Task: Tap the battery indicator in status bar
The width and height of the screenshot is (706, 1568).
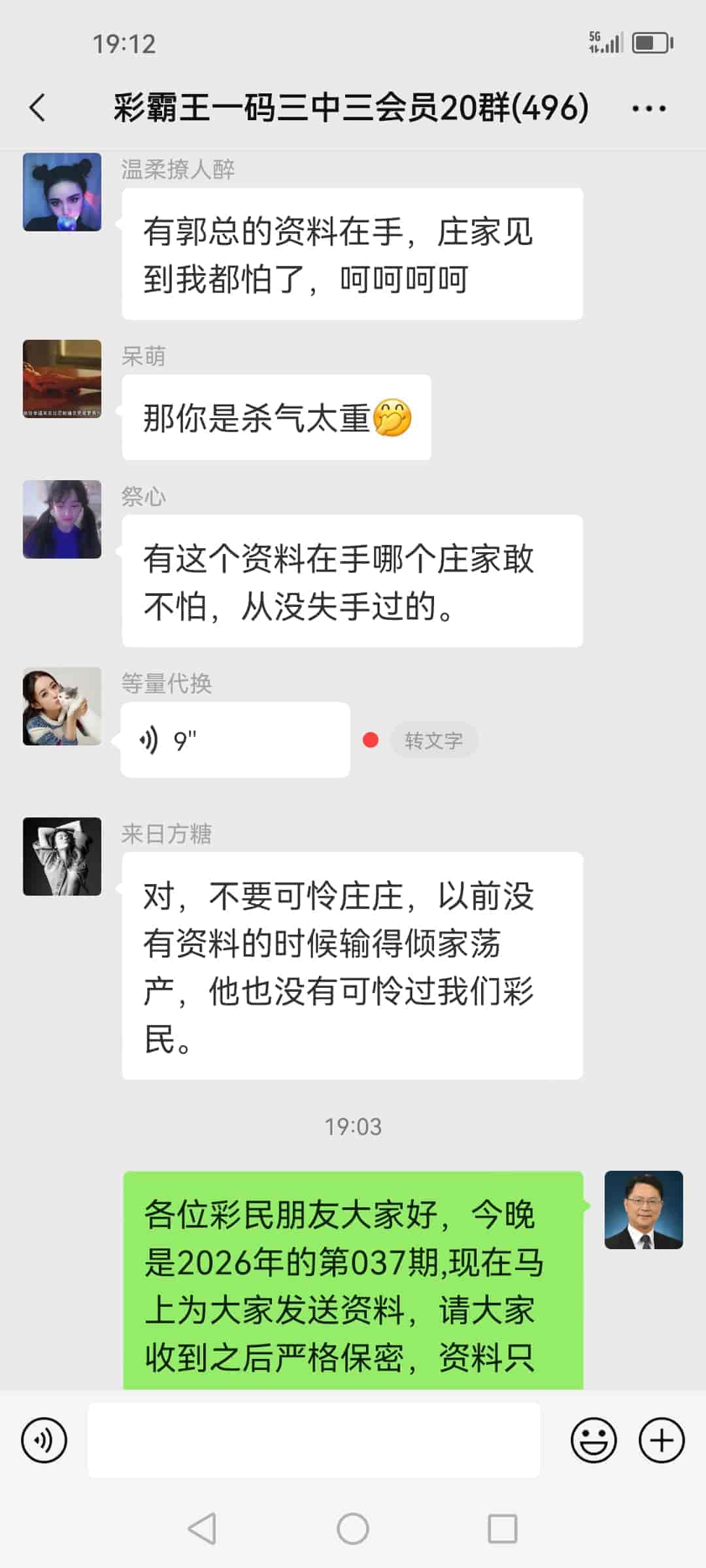Action: (x=652, y=43)
